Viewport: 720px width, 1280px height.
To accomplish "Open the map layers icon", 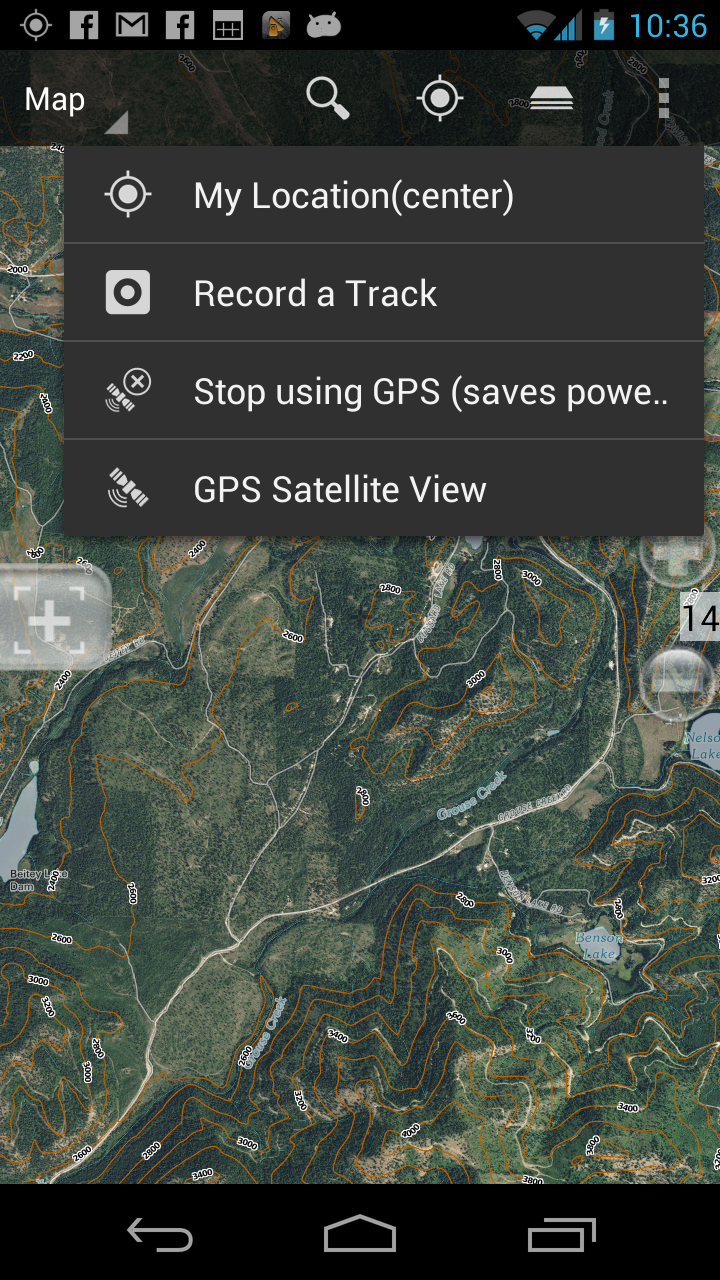I will [x=551, y=99].
